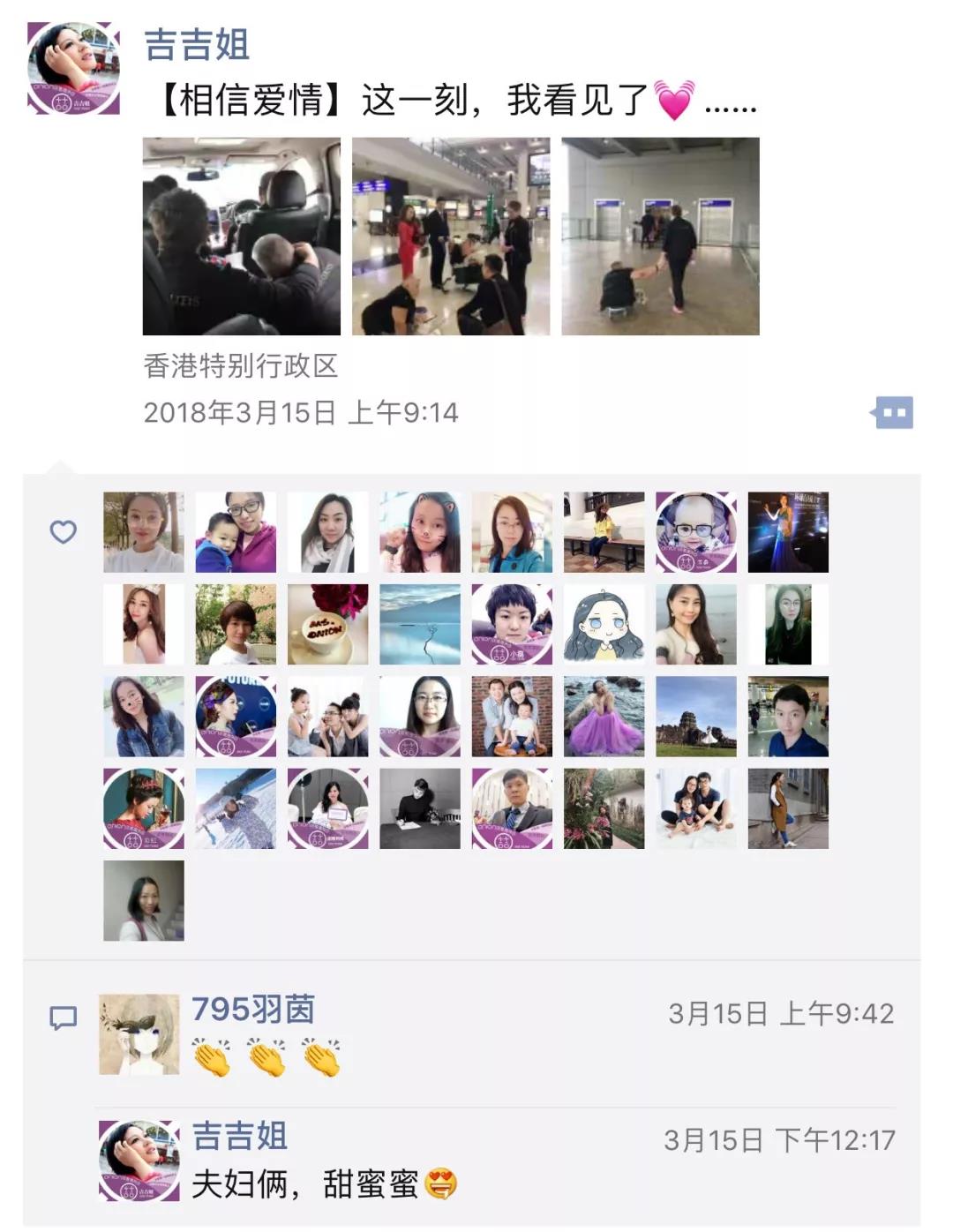Open the cartoon girl avatar in likes
Screen dimensions: 953x1232
pos(604,624)
